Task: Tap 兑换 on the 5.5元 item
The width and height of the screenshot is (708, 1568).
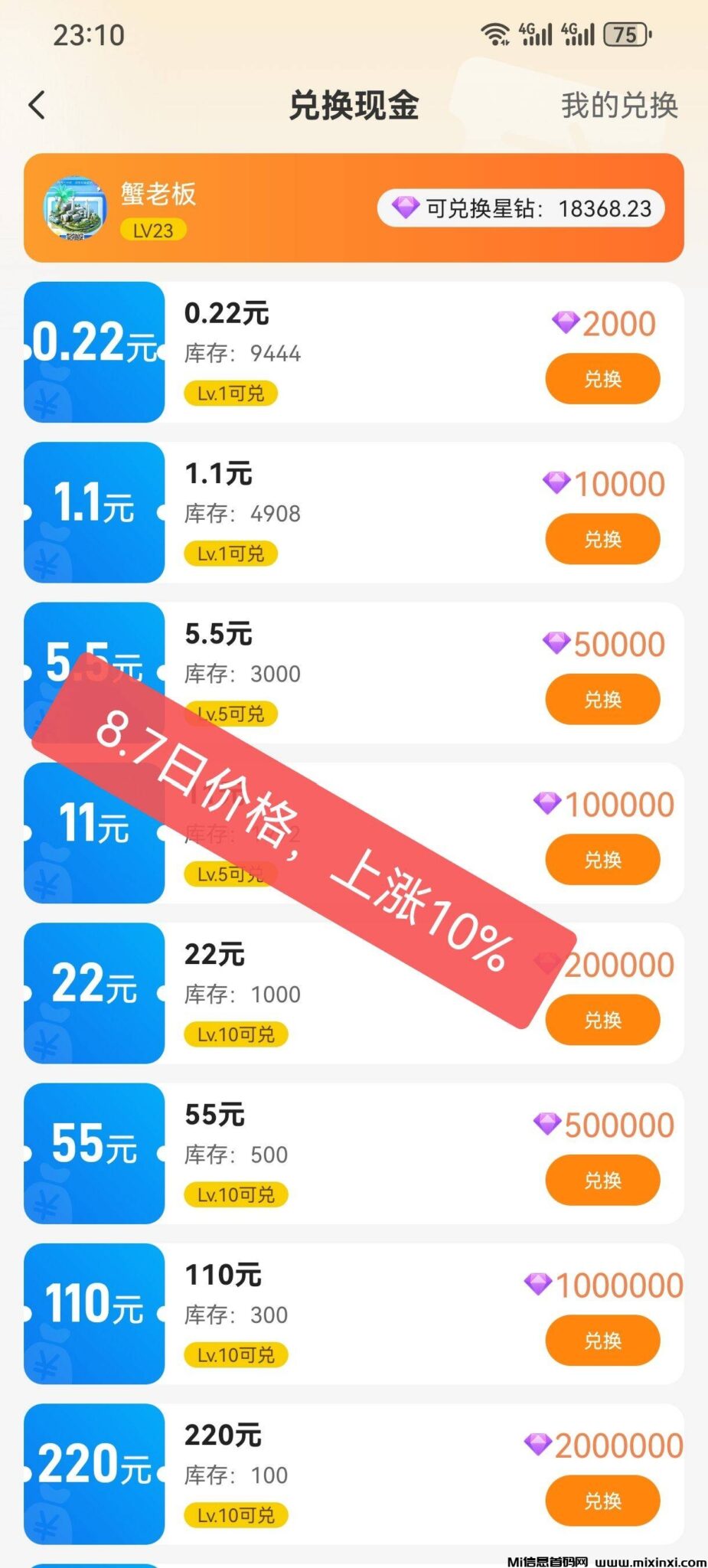Action: tap(602, 699)
